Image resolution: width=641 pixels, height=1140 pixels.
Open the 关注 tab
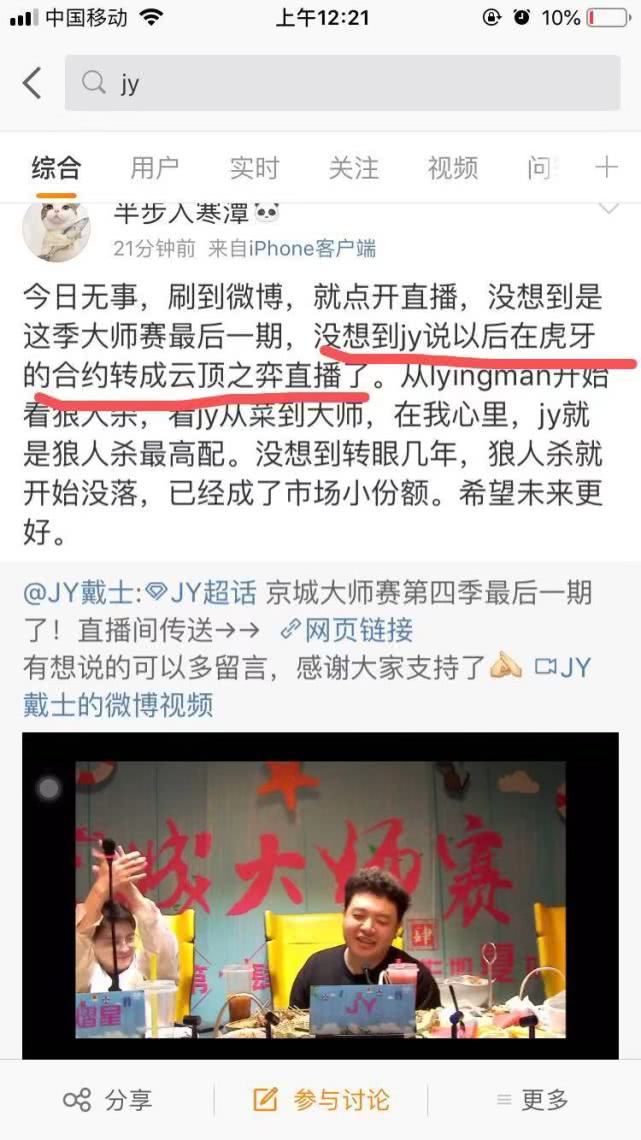click(353, 168)
